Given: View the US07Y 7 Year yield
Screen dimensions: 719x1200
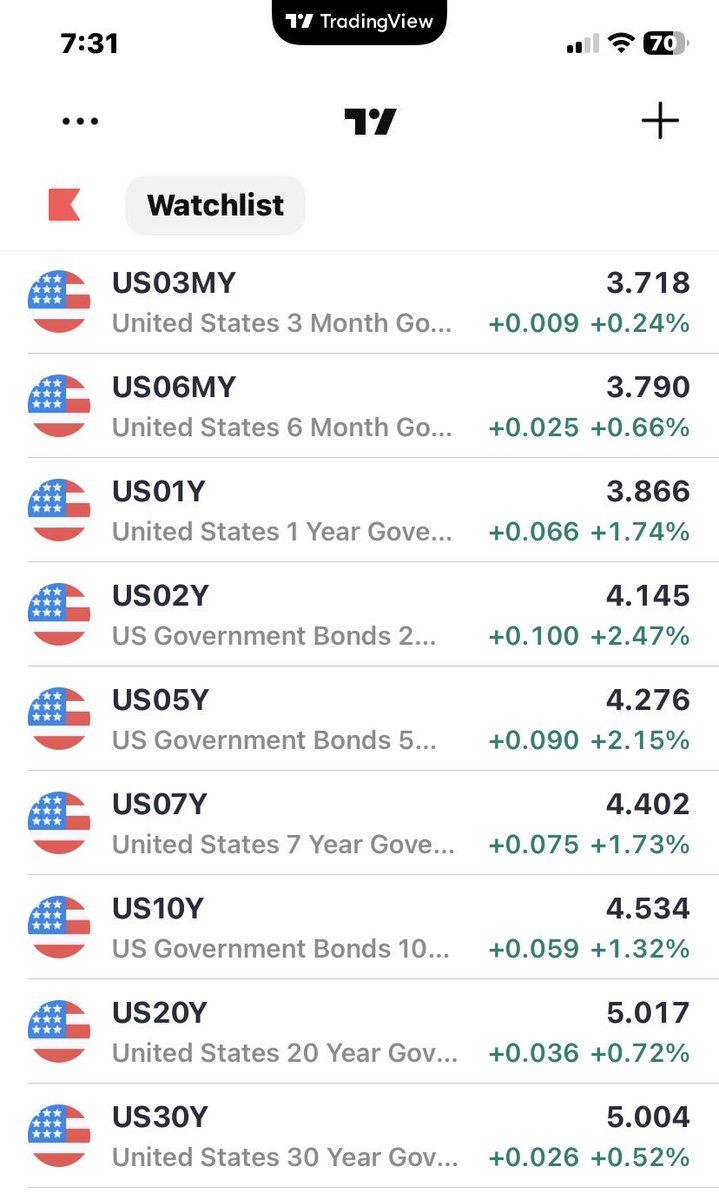Looking at the screenshot, I should pos(360,822).
